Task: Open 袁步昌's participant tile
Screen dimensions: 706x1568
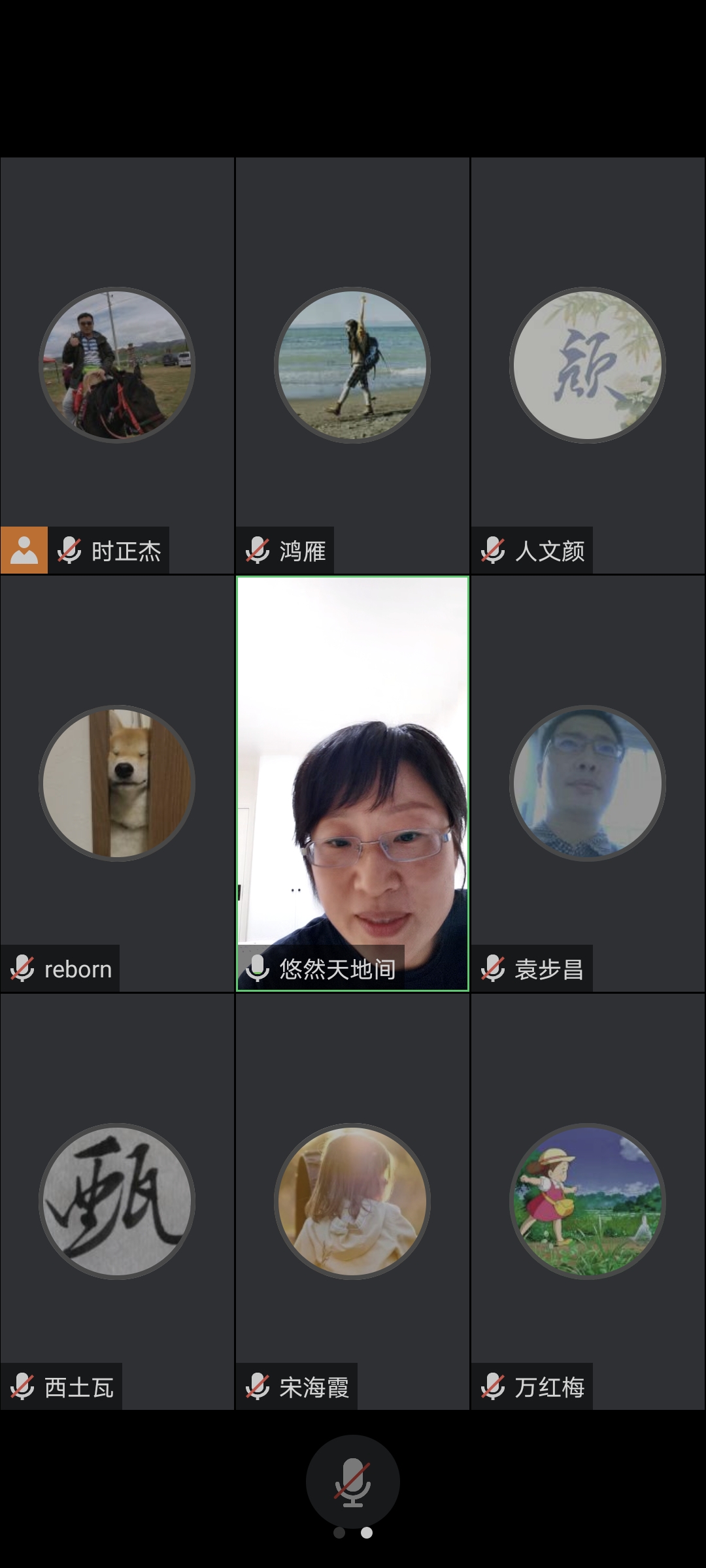Action: tap(588, 783)
